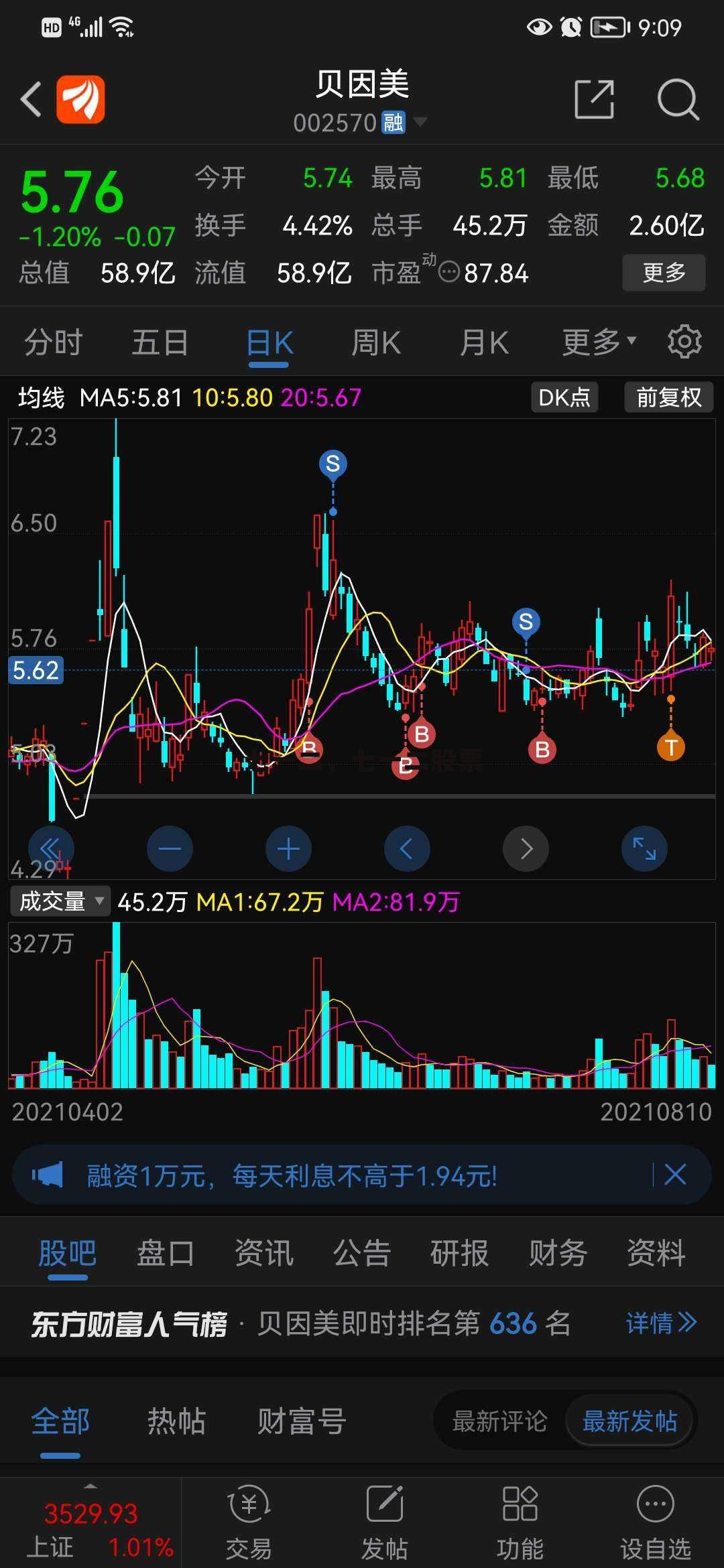Share this stock page

point(594,100)
